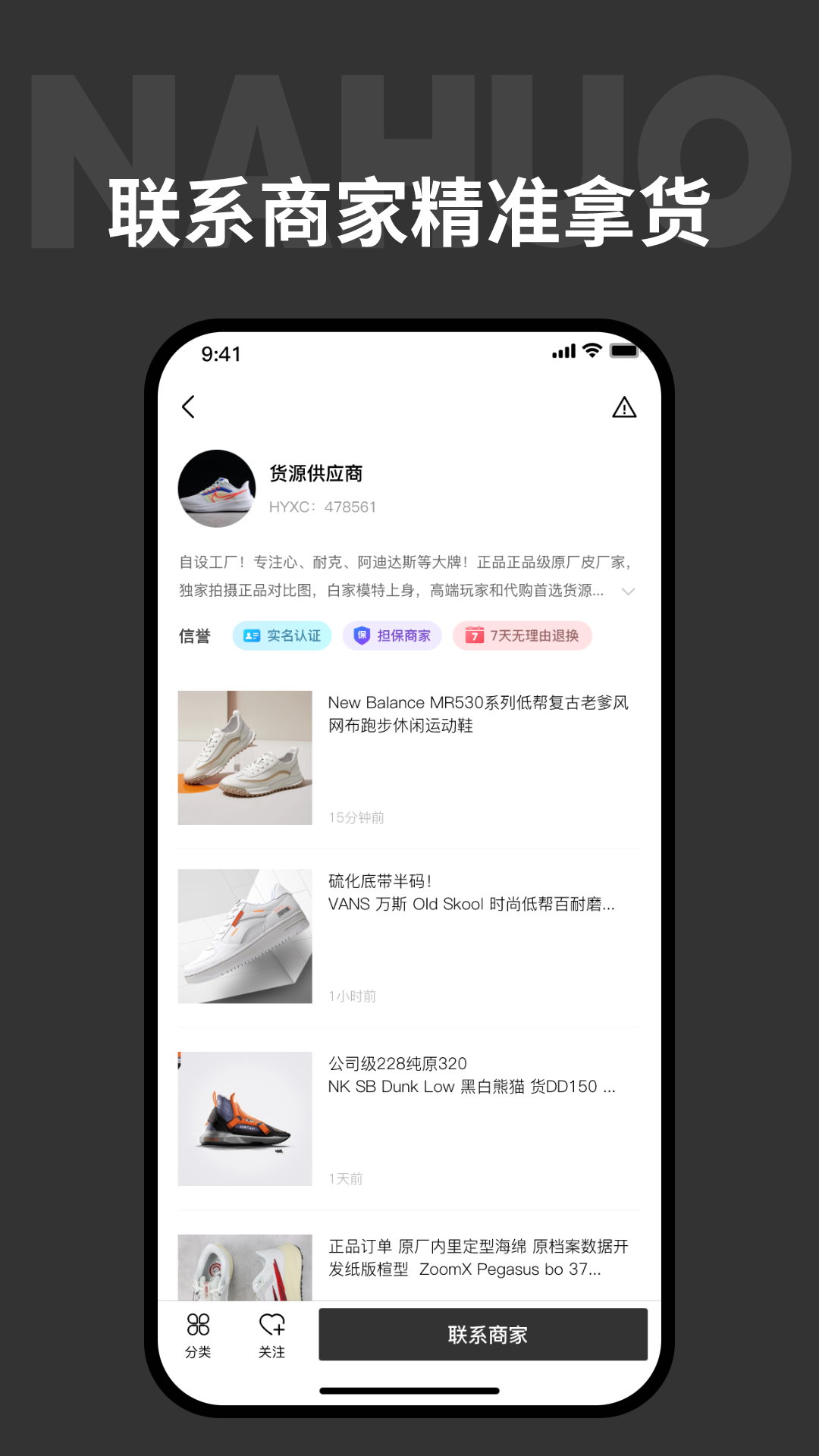Screen dimensions: 819x1456
Task: Click the blue 实名认证 verification badge
Action: 281,635
